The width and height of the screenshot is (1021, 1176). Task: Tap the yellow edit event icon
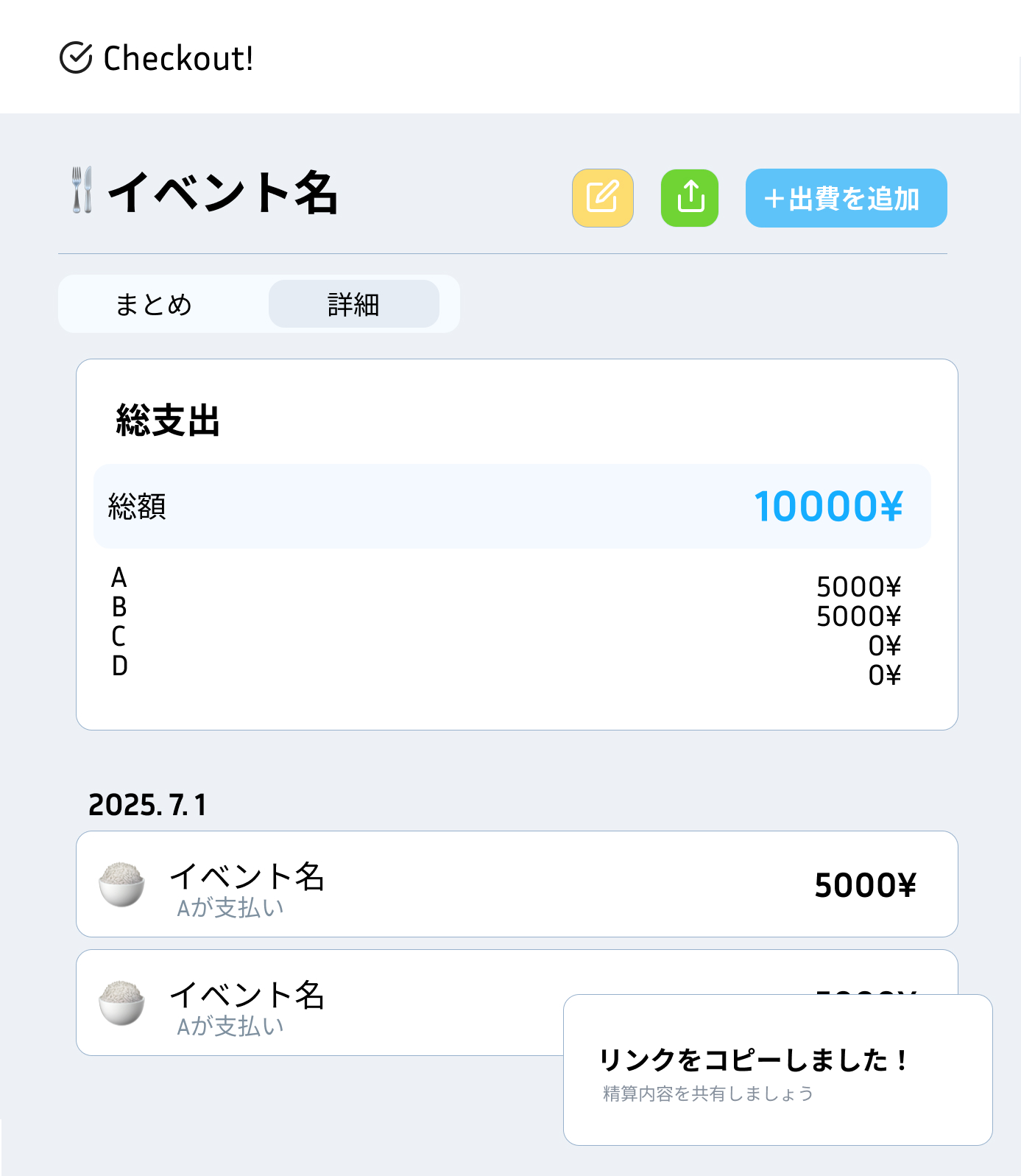(x=602, y=198)
